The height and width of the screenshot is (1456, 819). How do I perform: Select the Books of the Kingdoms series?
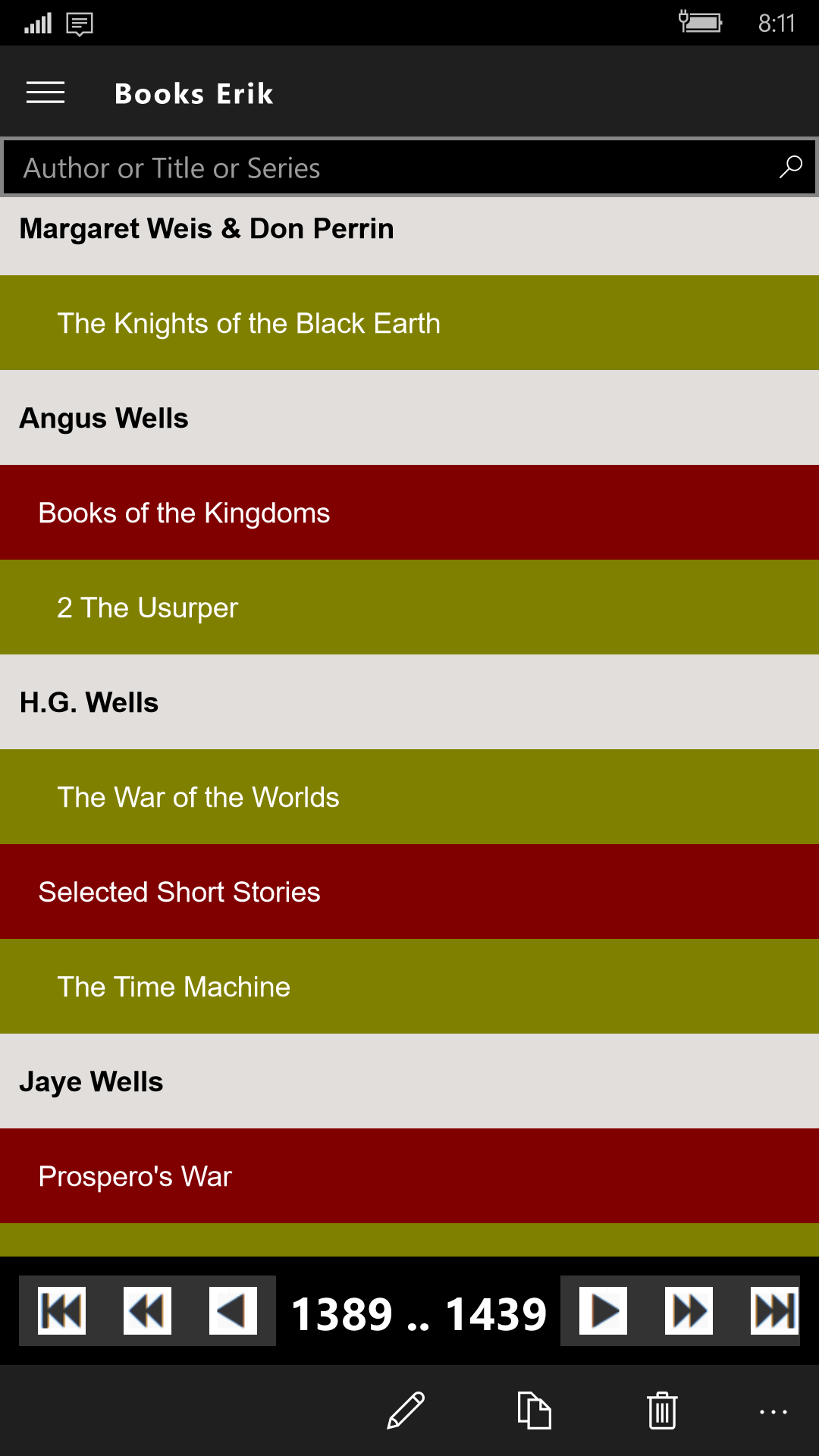409,513
